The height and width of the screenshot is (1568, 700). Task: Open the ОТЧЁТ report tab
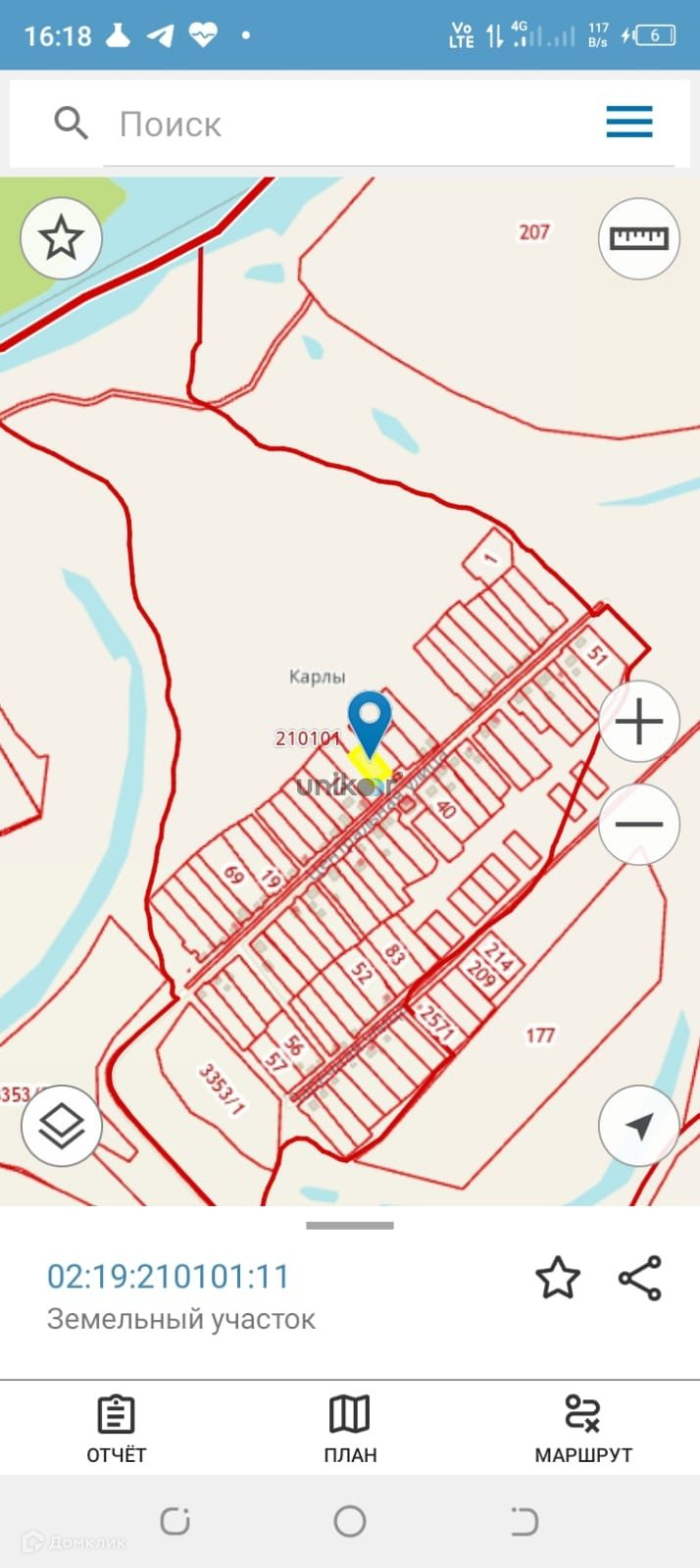click(x=117, y=1429)
